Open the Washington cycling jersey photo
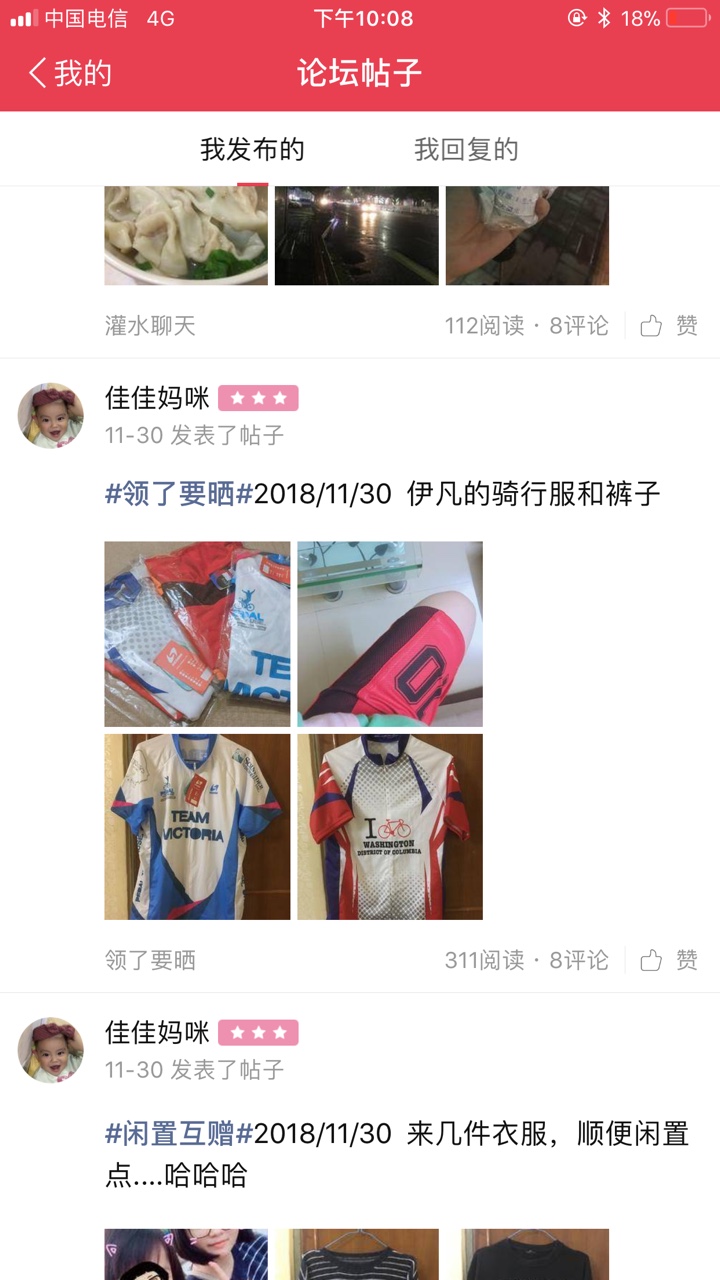Viewport: 720px width, 1280px height. (x=390, y=827)
